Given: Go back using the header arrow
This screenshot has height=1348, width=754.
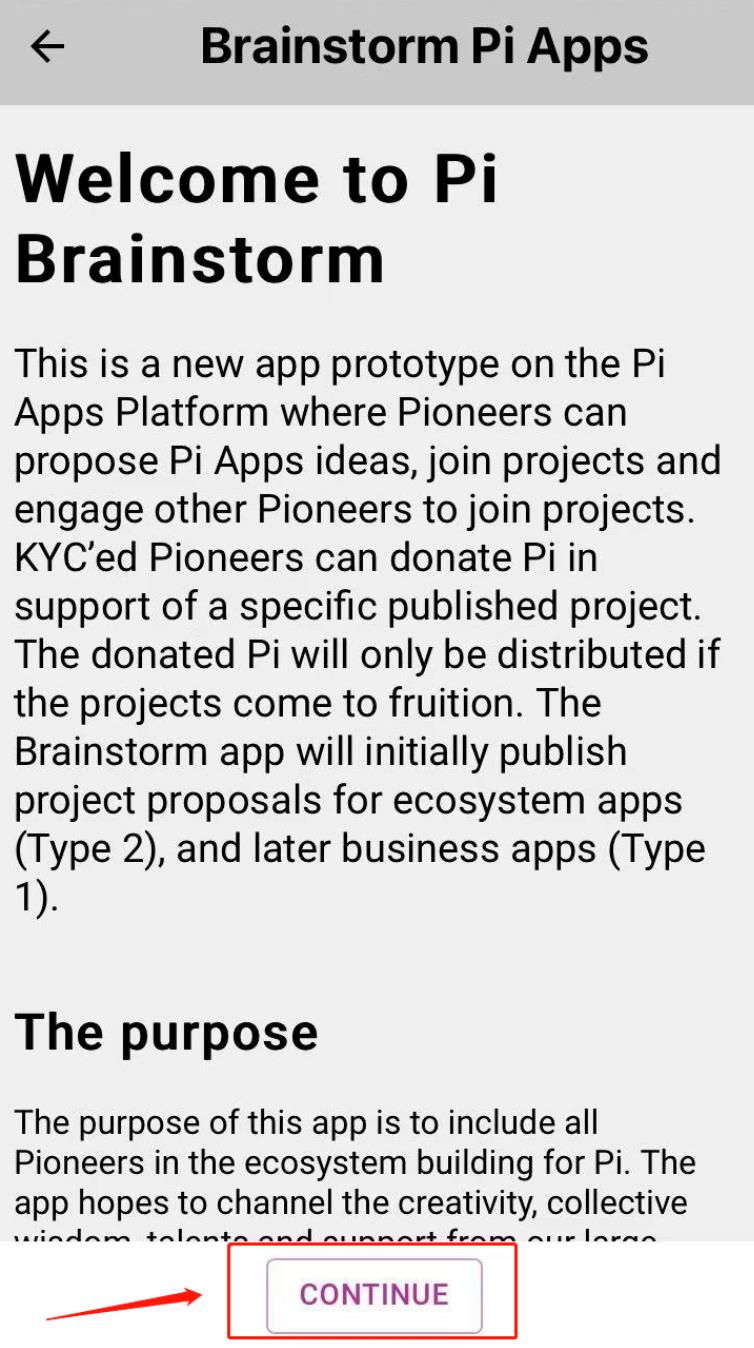Looking at the screenshot, I should click(x=47, y=47).
